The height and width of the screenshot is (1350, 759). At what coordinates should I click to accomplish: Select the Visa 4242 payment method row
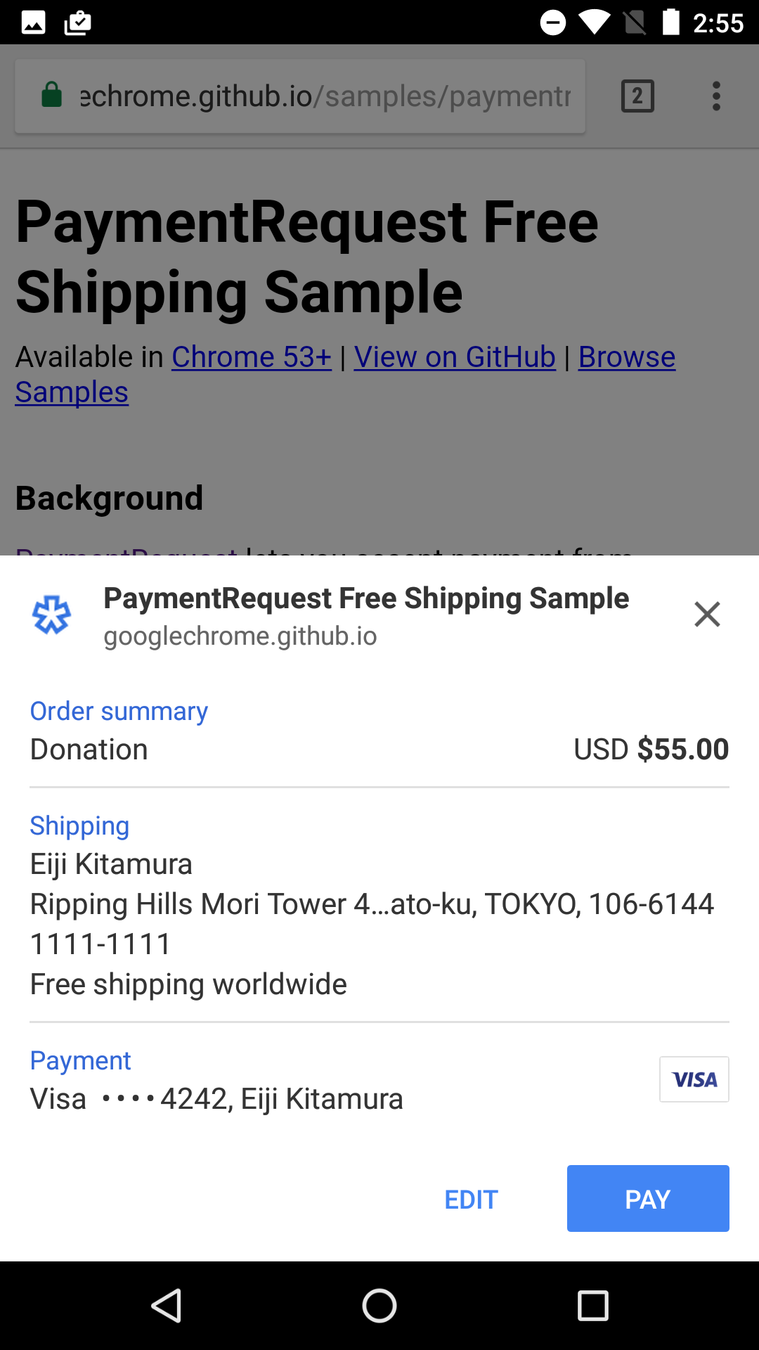click(x=379, y=1081)
